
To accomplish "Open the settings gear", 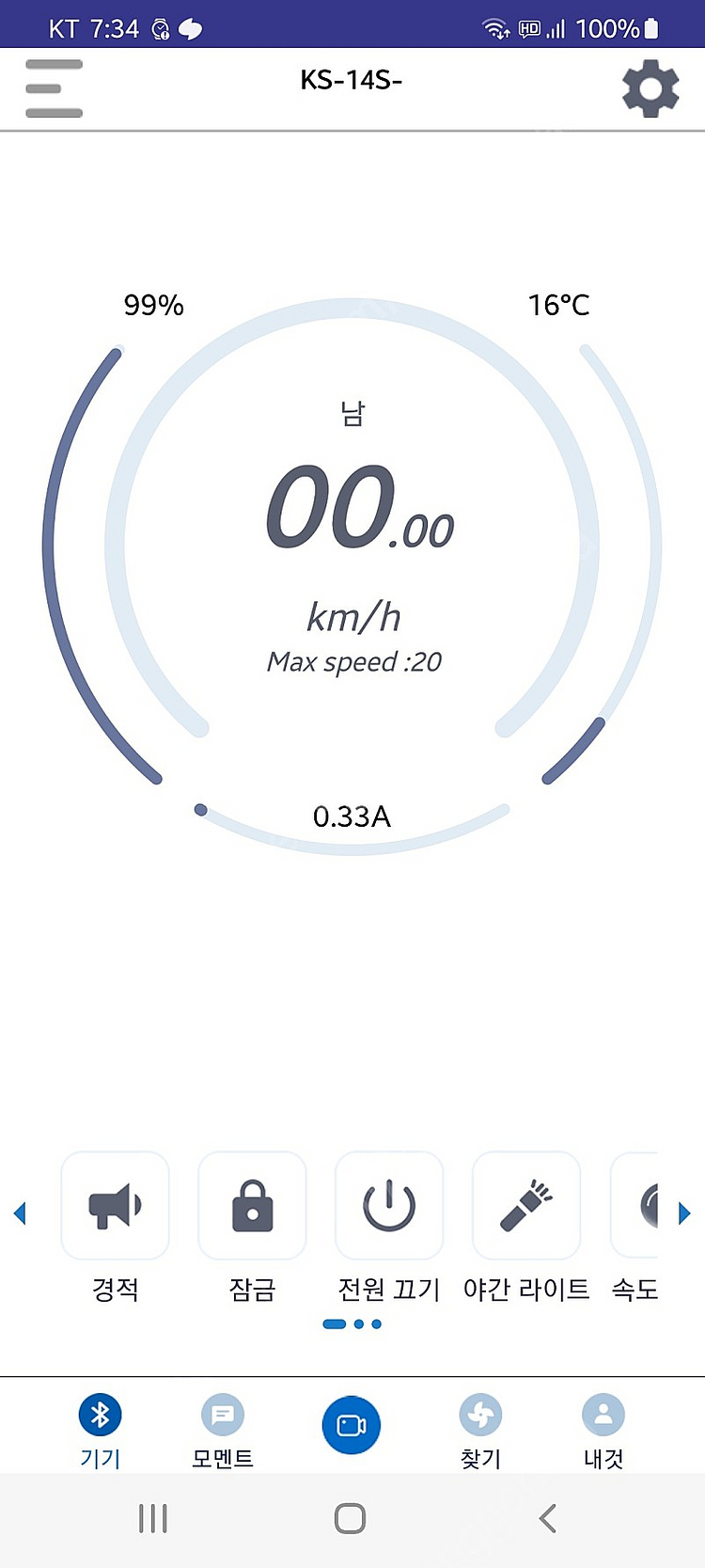I will [x=650, y=88].
